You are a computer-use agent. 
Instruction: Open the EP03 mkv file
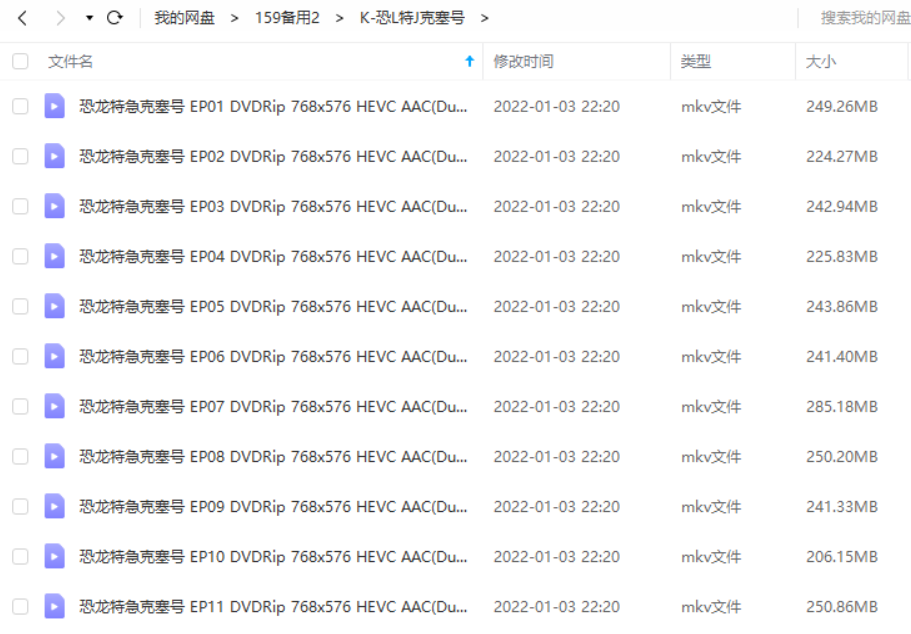point(273,207)
